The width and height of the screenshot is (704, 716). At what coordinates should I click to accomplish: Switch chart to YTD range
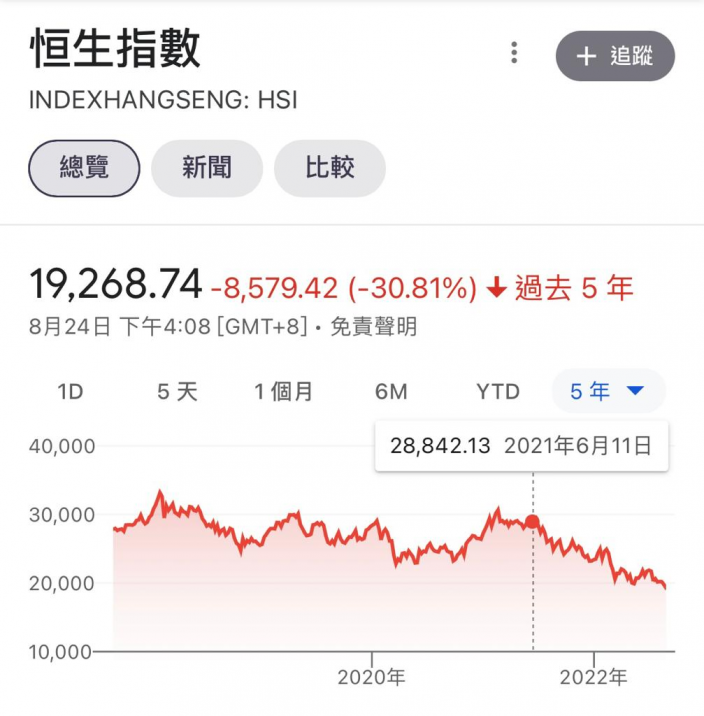click(x=498, y=392)
